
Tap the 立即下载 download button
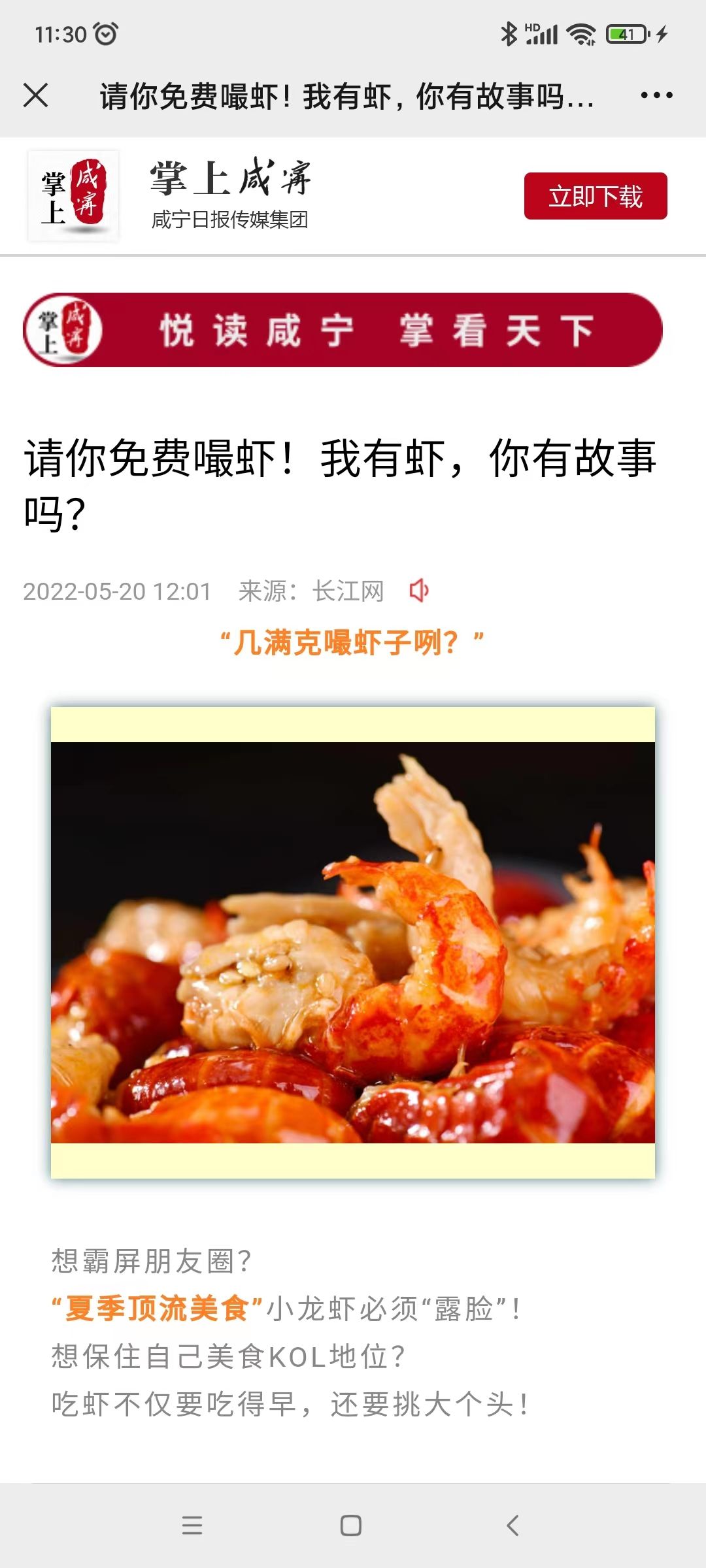(x=596, y=196)
